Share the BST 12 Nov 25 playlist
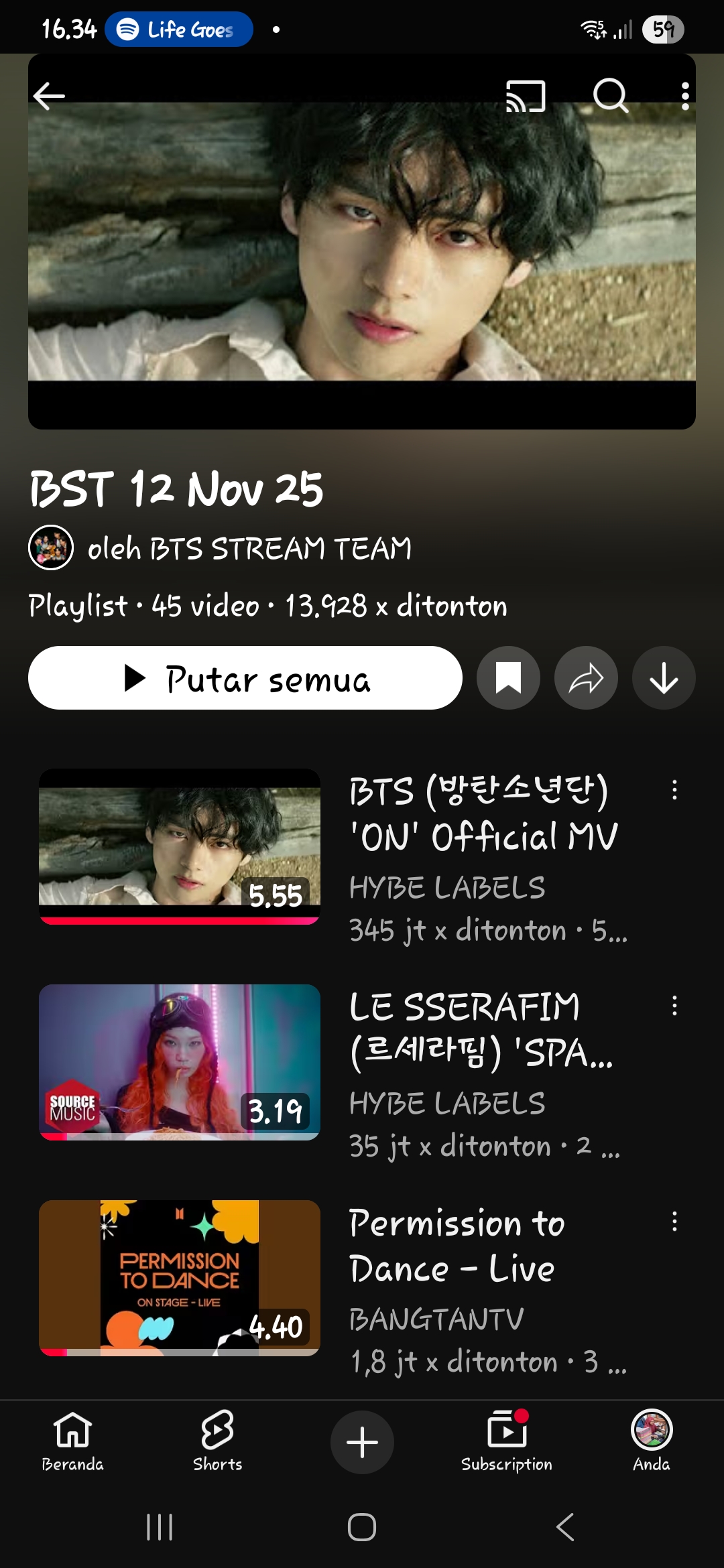Screen dimensions: 724x1568 tap(586, 678)
